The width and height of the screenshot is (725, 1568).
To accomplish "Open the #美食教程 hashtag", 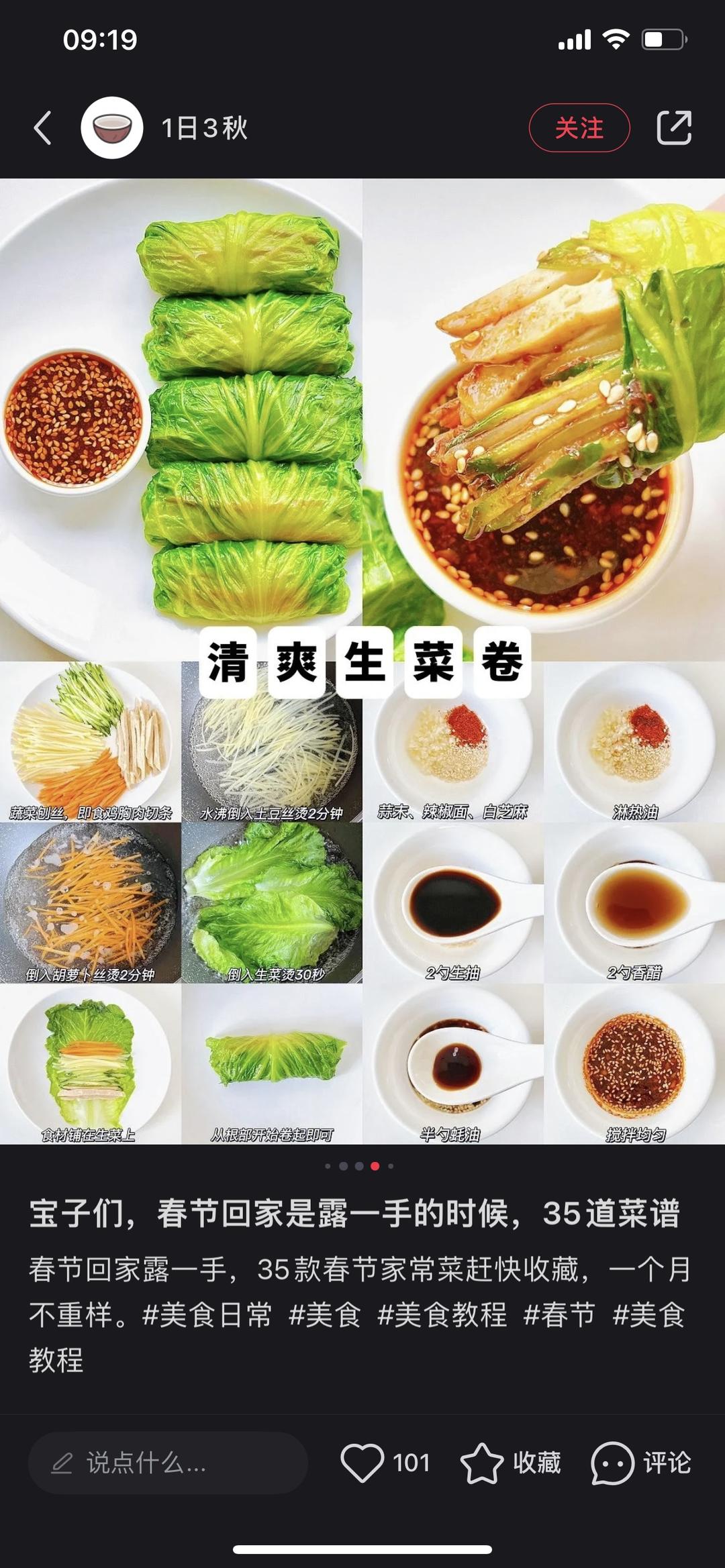I will click(442, 1314).
